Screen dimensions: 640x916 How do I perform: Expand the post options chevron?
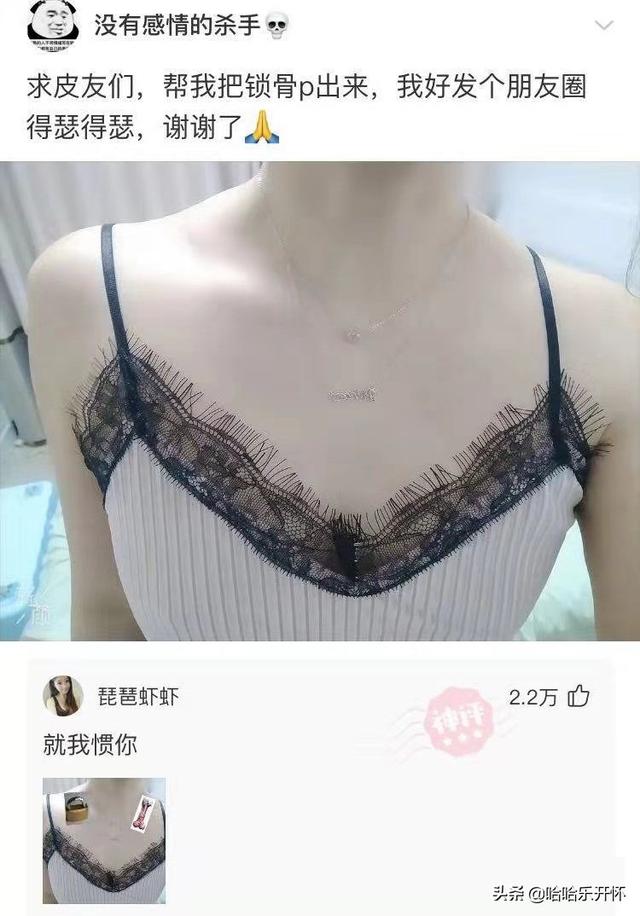603,24
